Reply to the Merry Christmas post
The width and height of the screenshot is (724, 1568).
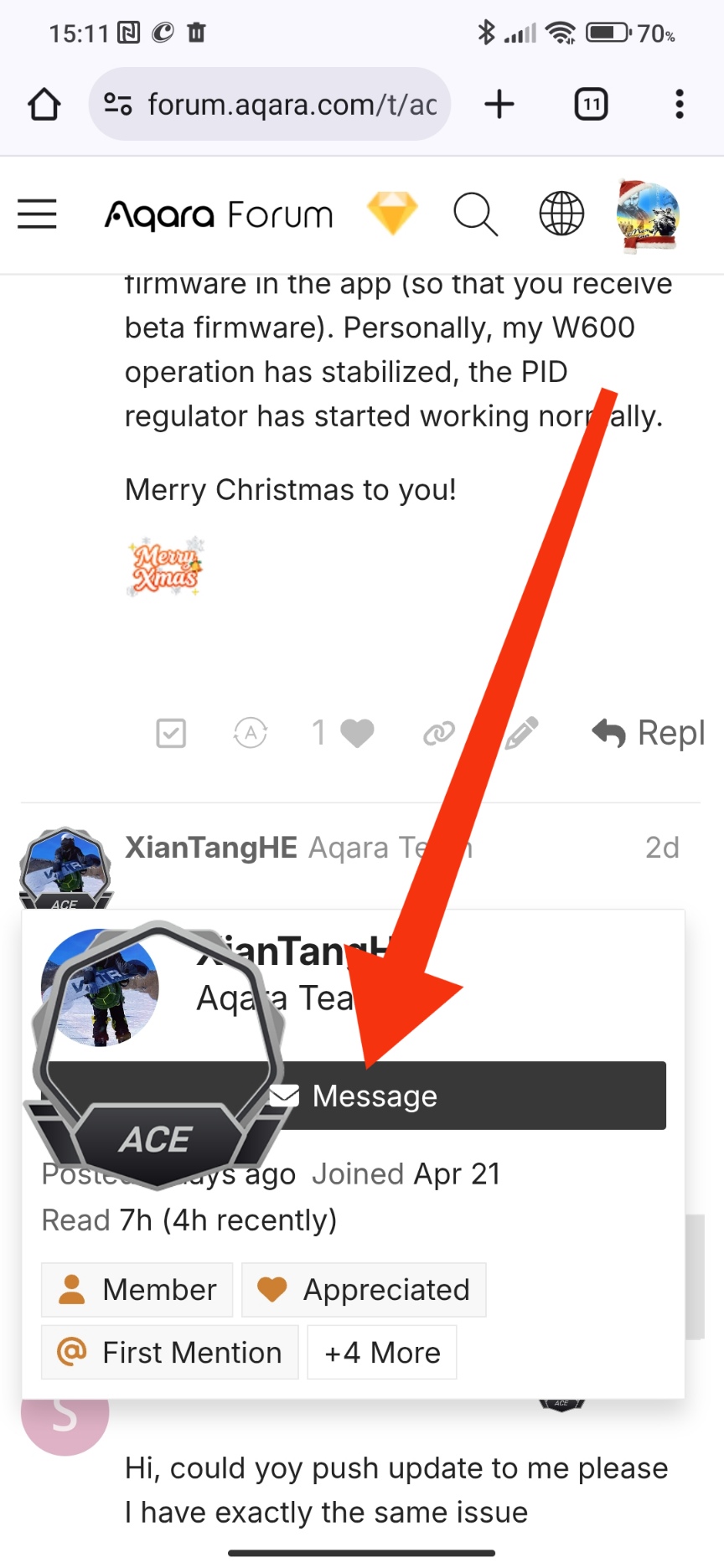click(648, 734)
